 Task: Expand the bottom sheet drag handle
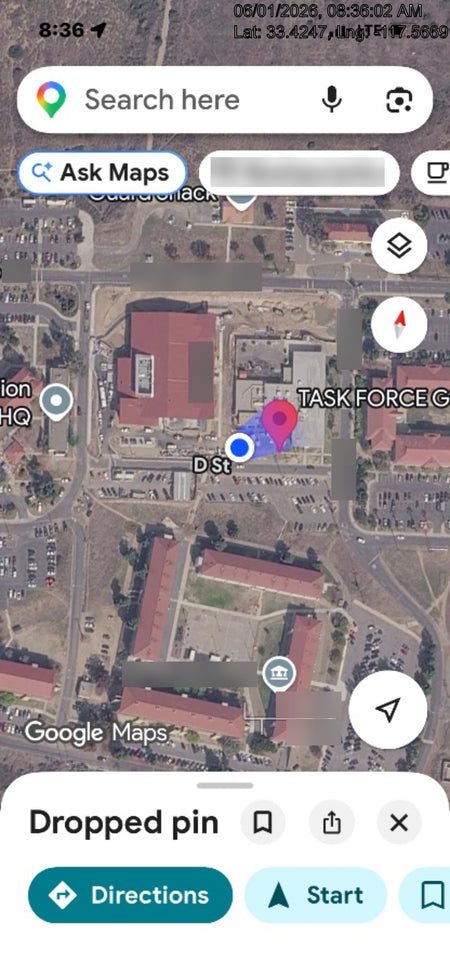tap(225, 785)
